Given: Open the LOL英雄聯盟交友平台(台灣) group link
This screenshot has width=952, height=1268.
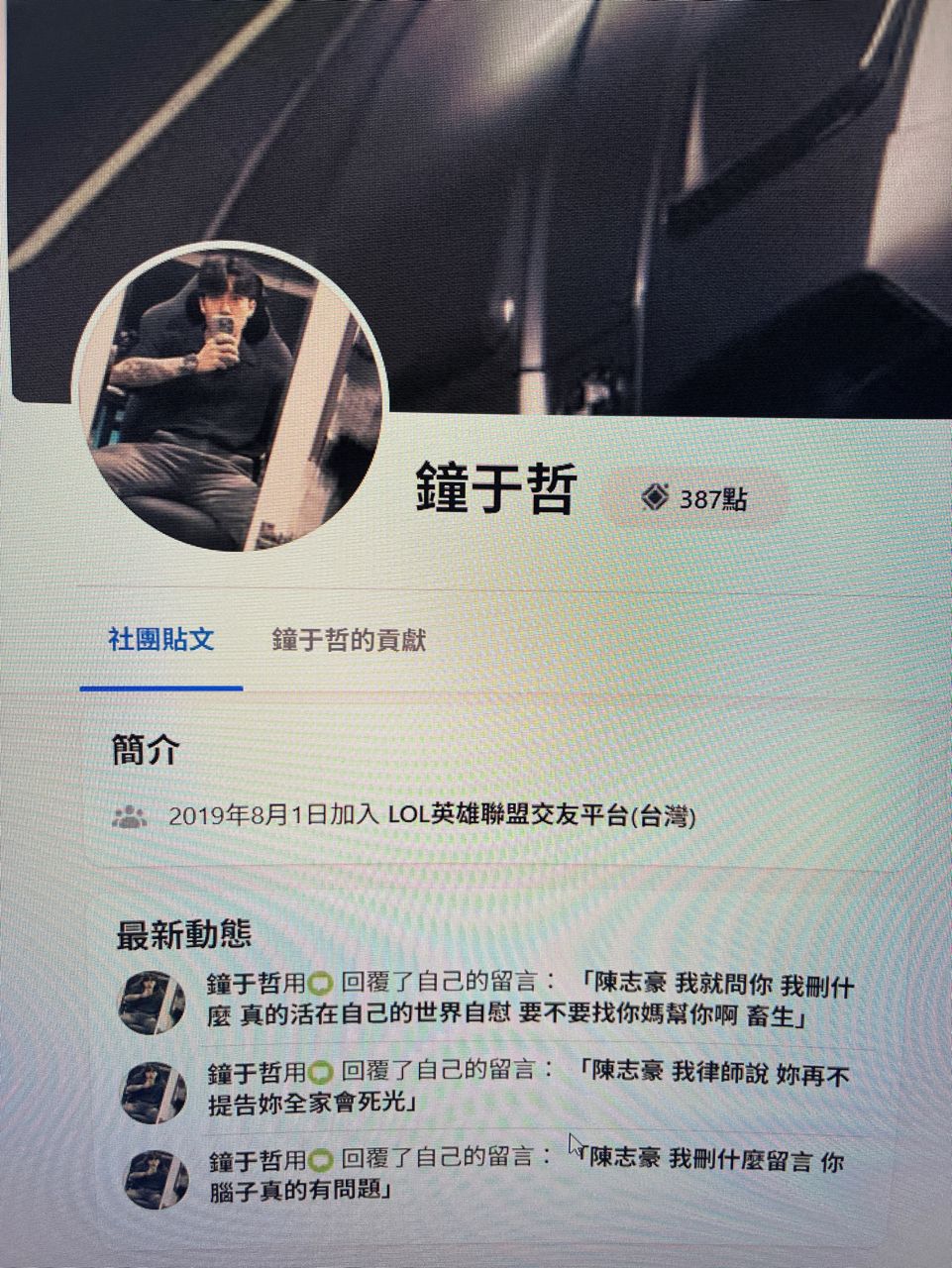Looking at the screenshot, I should 542,817.
